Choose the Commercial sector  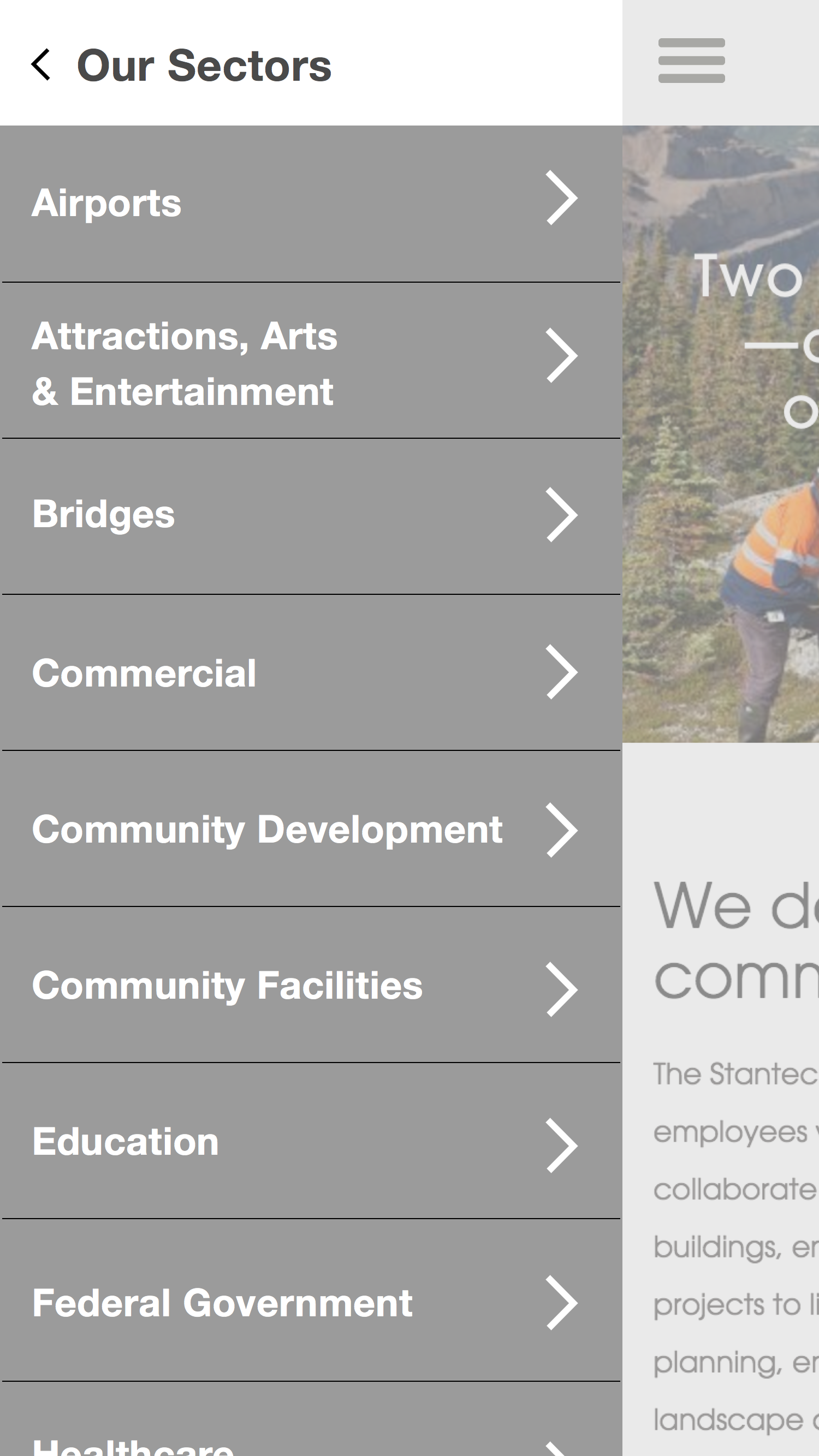tap(311, 672)
